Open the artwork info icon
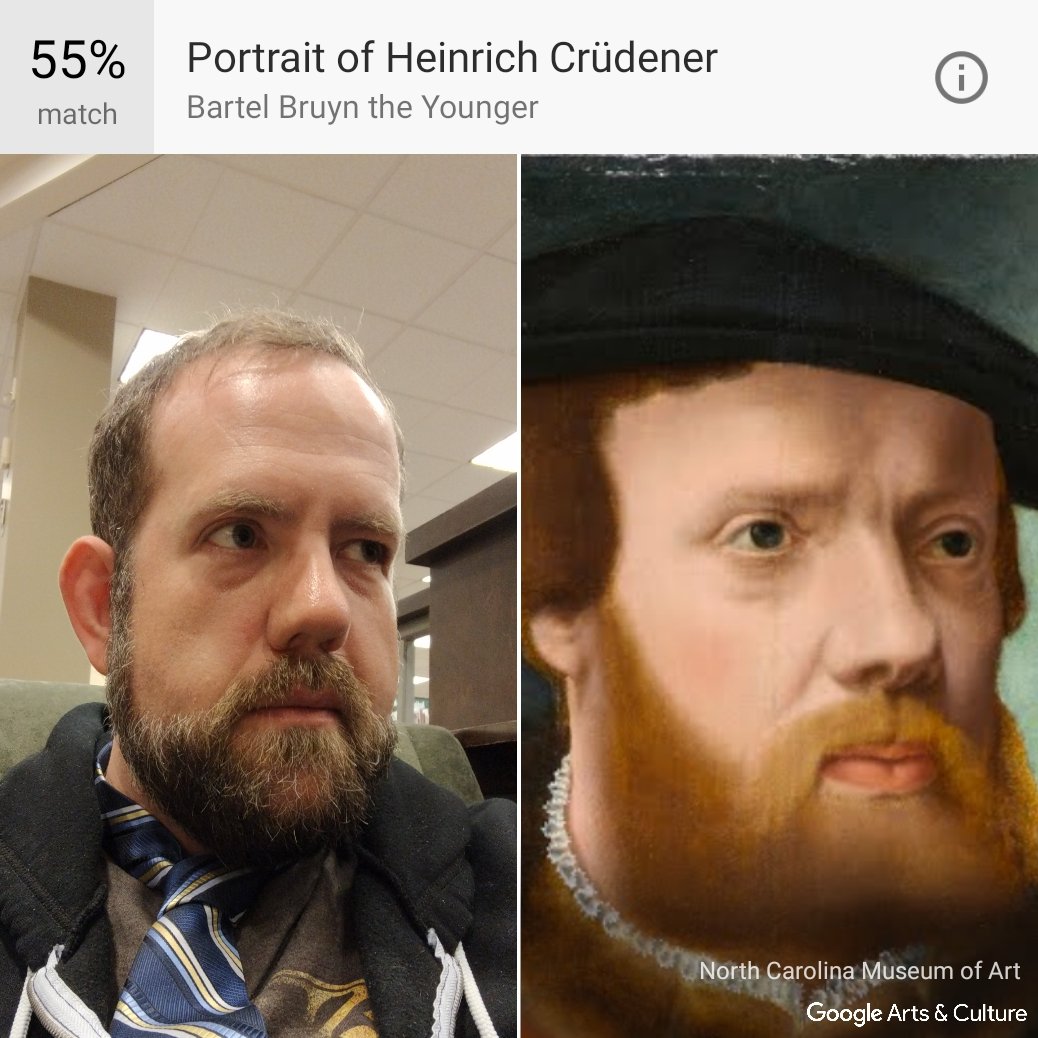The height and width of the screenshot is (1038, 1038). pyautogui.click(x=961, y=78)
